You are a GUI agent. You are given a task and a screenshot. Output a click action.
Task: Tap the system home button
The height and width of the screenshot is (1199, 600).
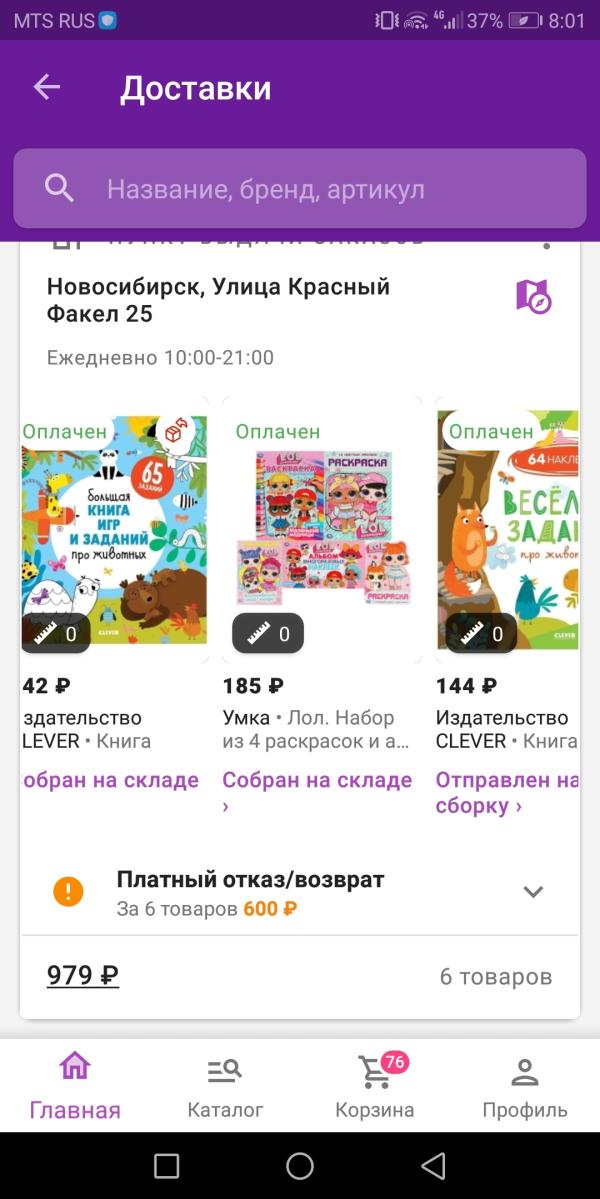(x=300, y=1165)
